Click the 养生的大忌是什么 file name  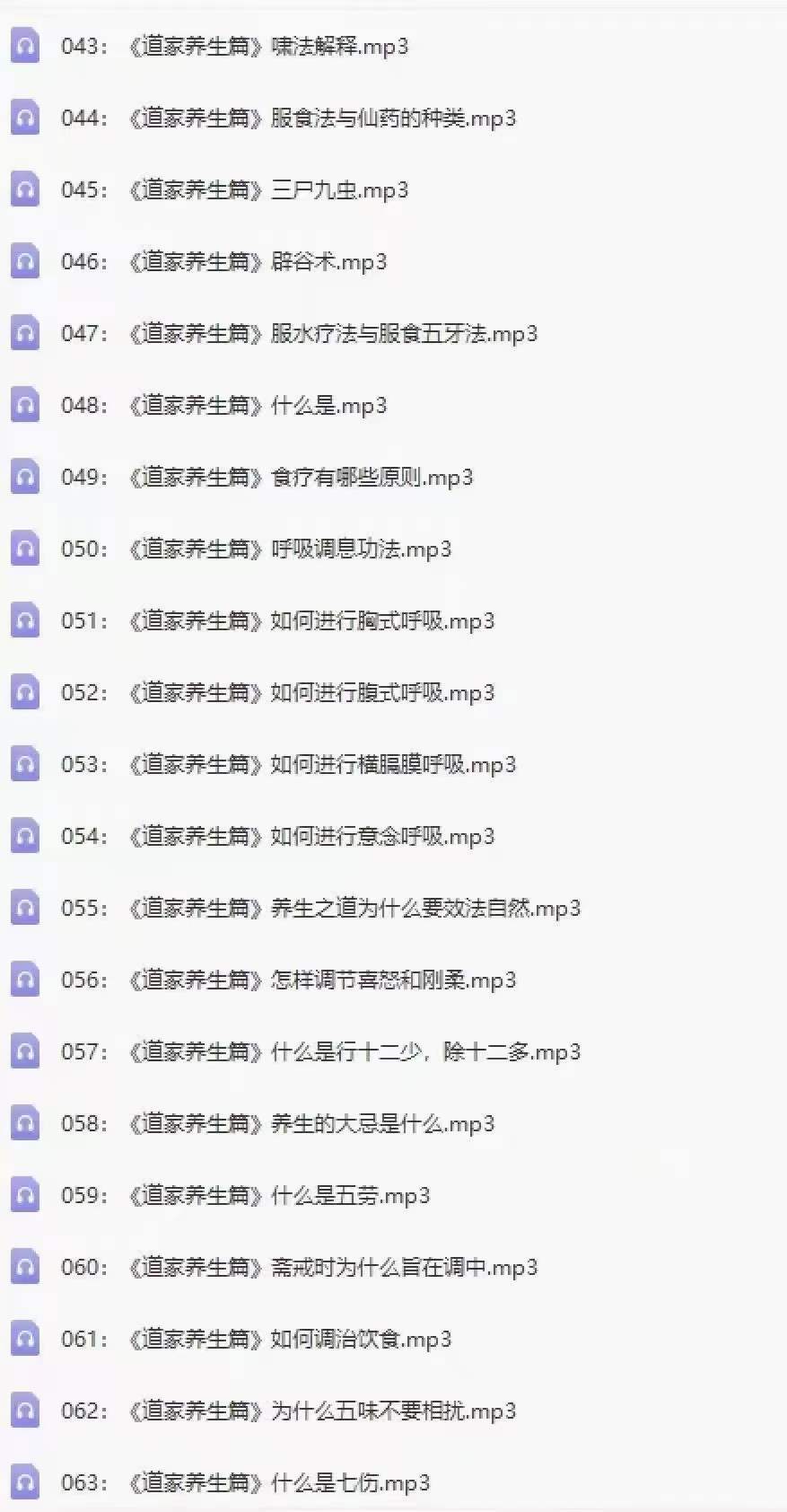pos(310,1123)
